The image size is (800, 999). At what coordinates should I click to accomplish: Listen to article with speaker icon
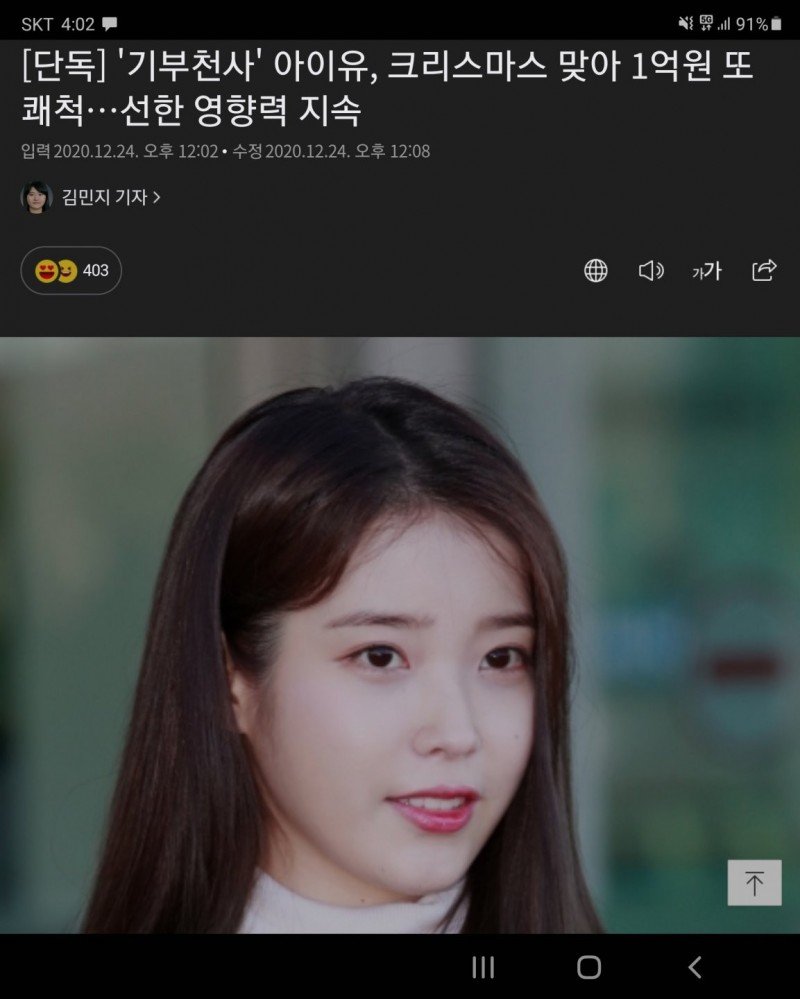click(x=651, y=271)
